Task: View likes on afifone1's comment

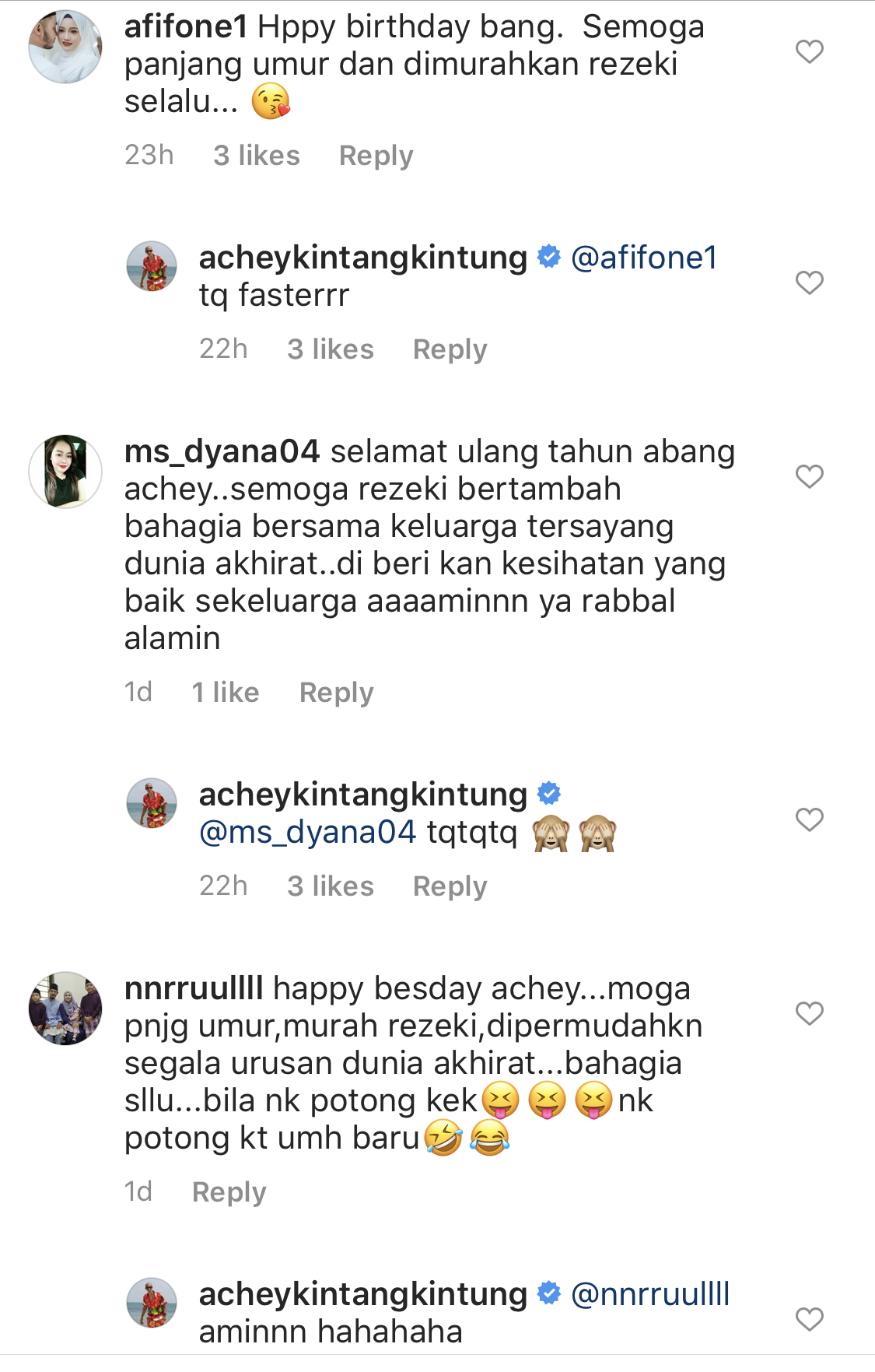Action: [257, 156]
